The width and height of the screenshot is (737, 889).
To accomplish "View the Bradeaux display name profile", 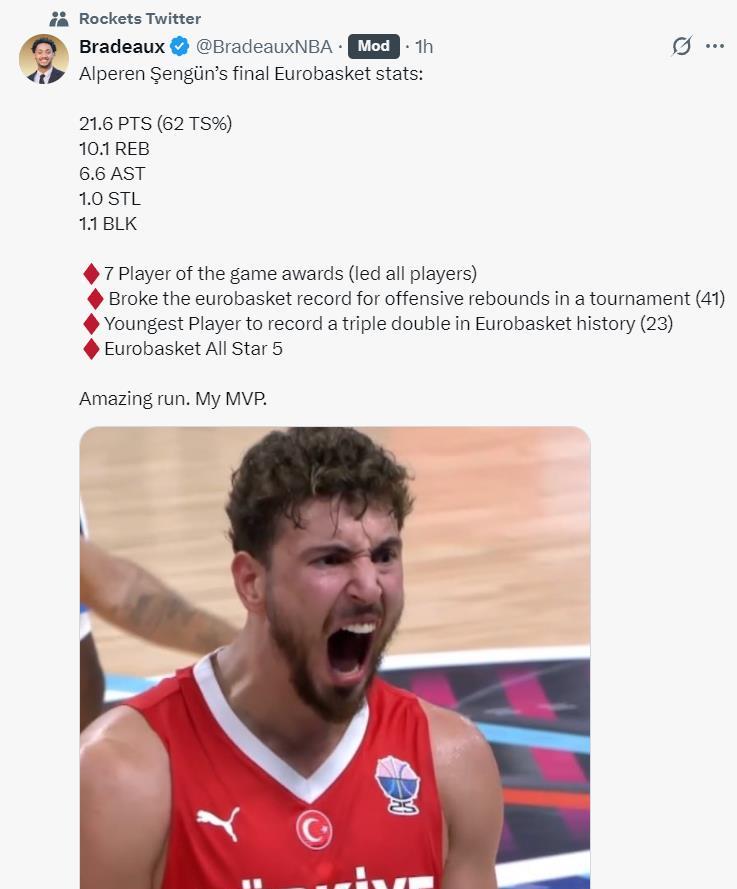I will click(121, 46).
